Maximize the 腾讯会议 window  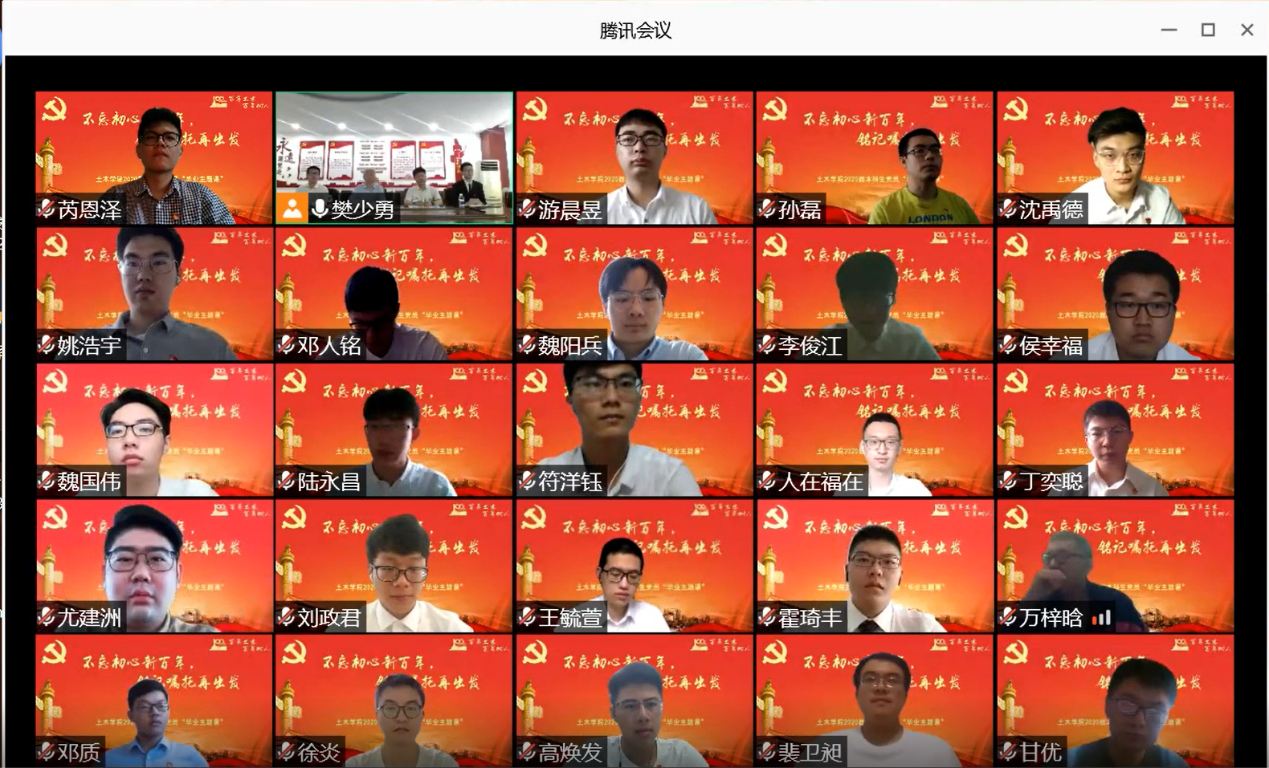click(1208, 30)
